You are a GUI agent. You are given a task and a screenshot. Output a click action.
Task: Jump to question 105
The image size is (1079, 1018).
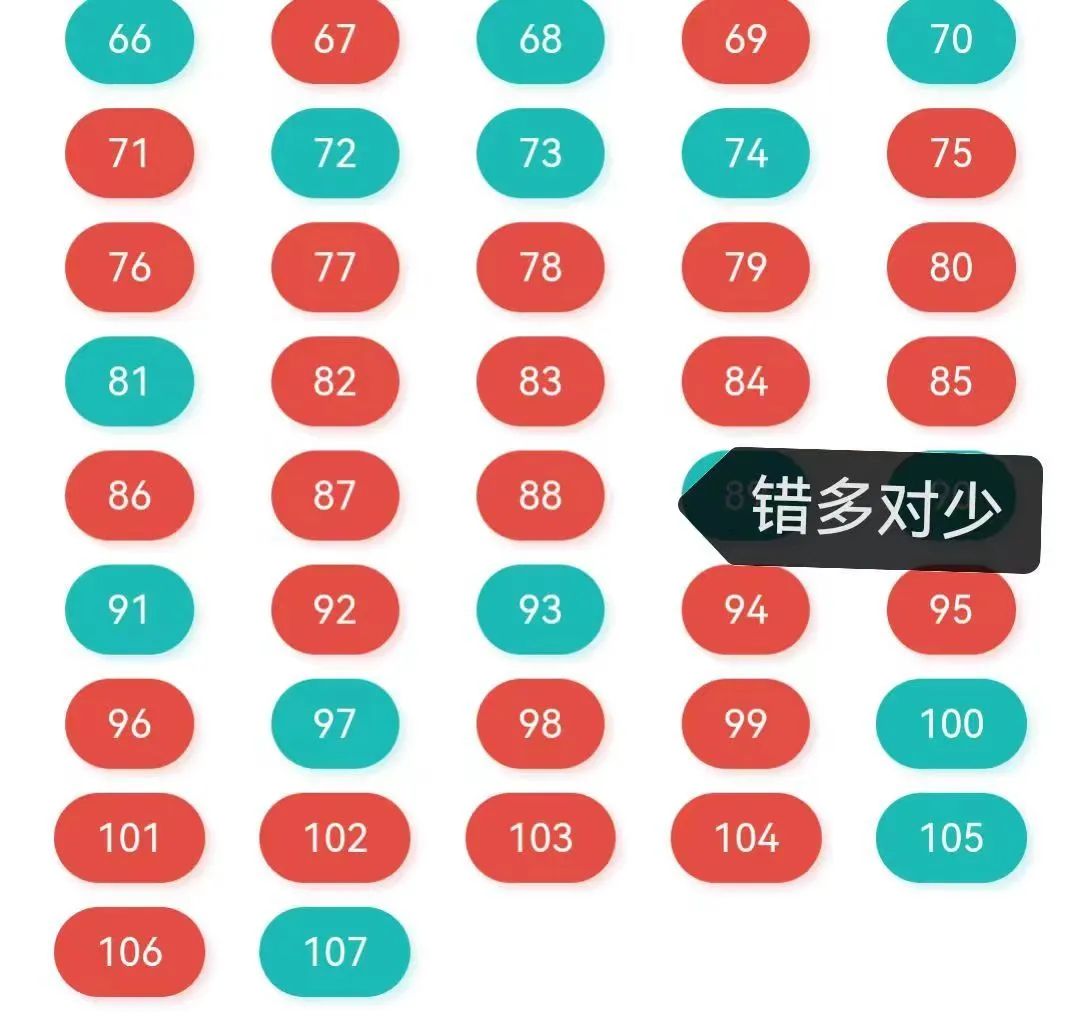[951, 837]
